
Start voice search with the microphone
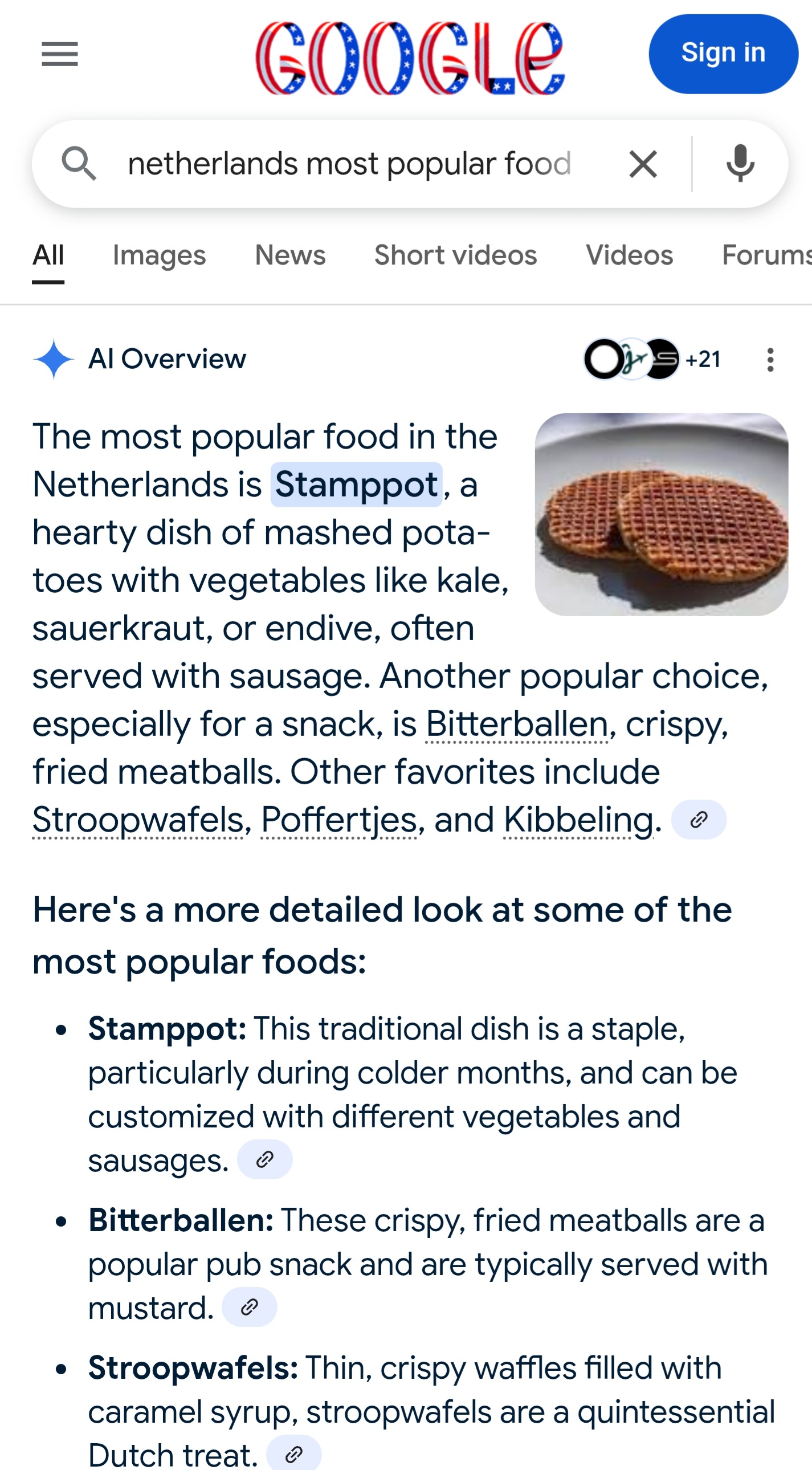[x=740, y=164]
